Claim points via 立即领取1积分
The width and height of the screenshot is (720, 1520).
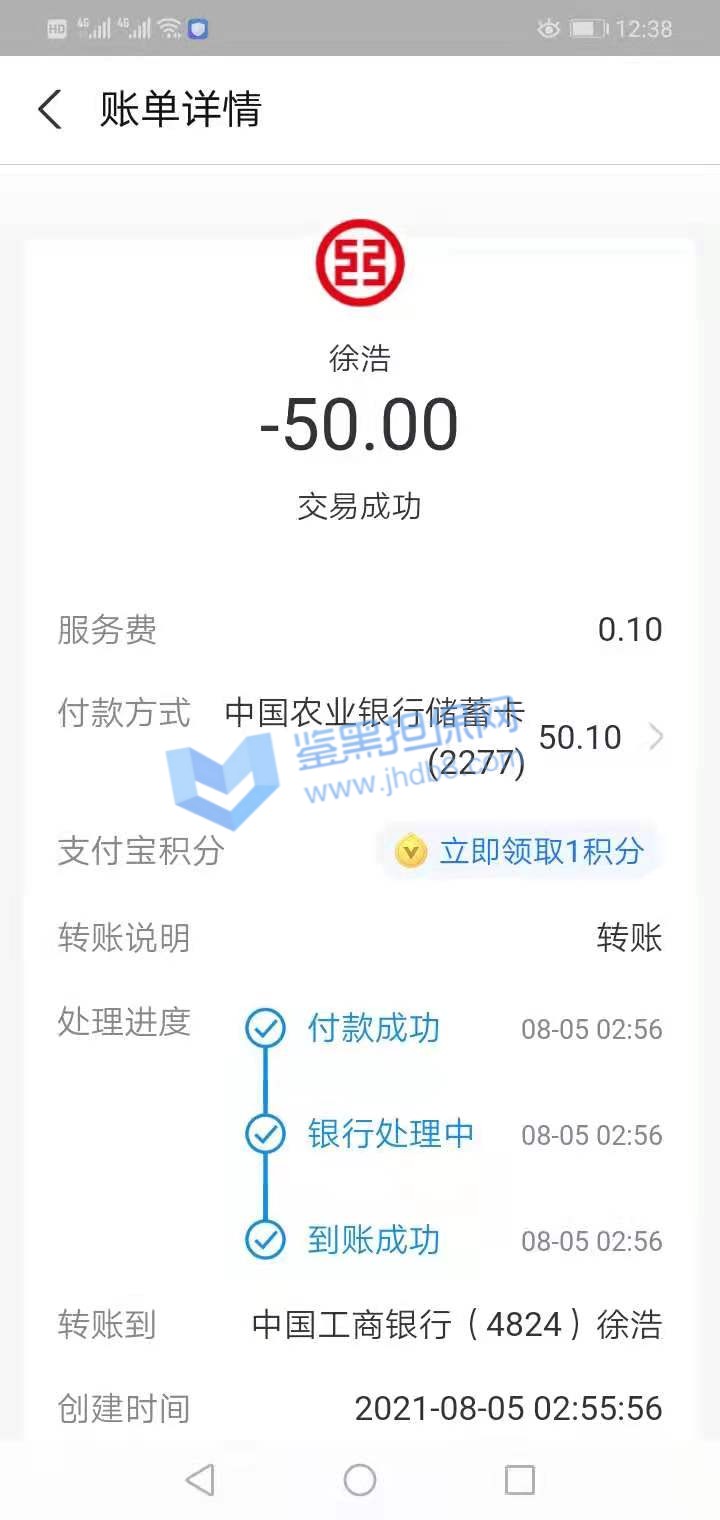coord(520,851)
